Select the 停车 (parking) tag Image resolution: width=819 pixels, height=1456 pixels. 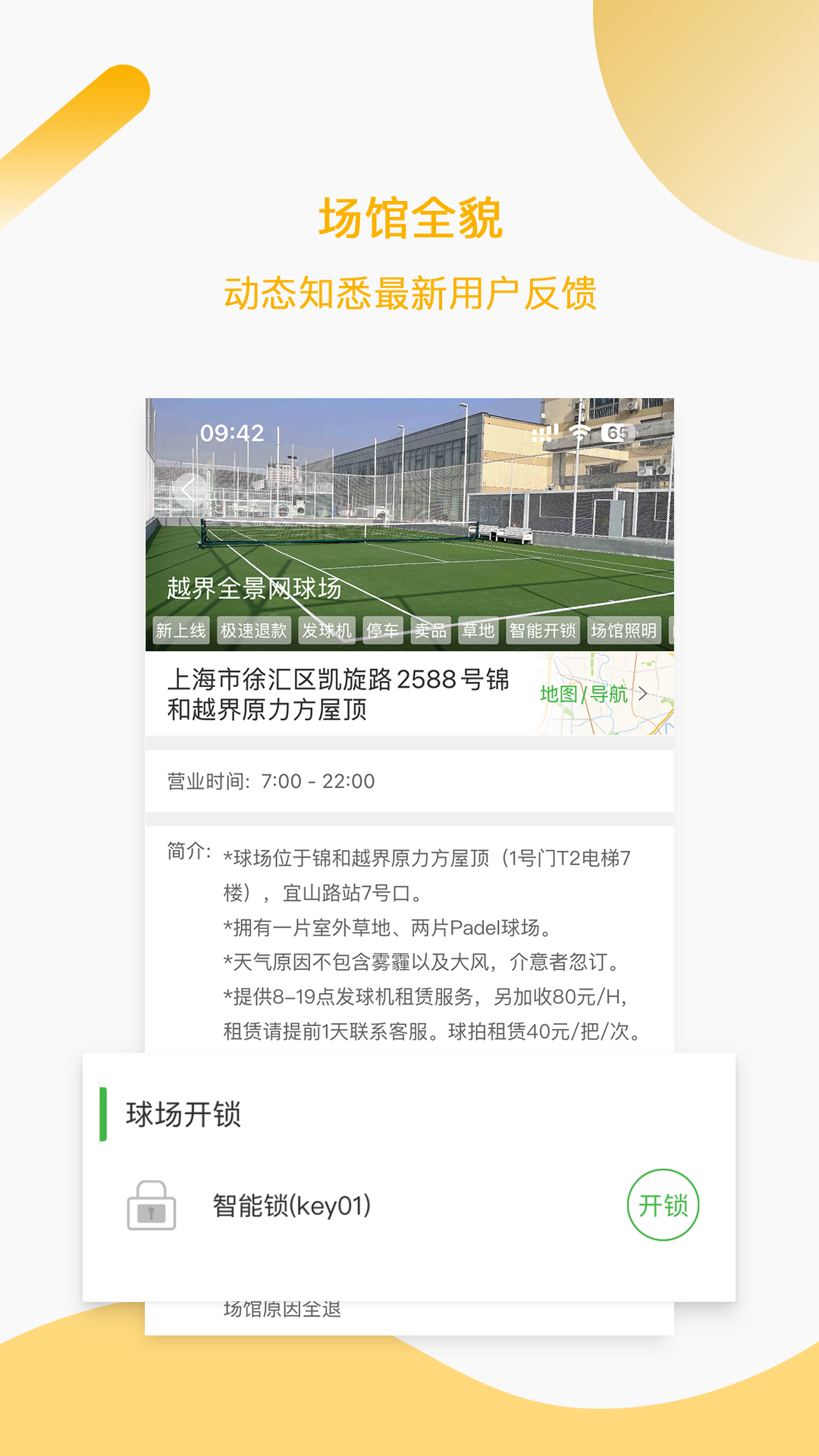pyautogui.click(x=385, y=629)
